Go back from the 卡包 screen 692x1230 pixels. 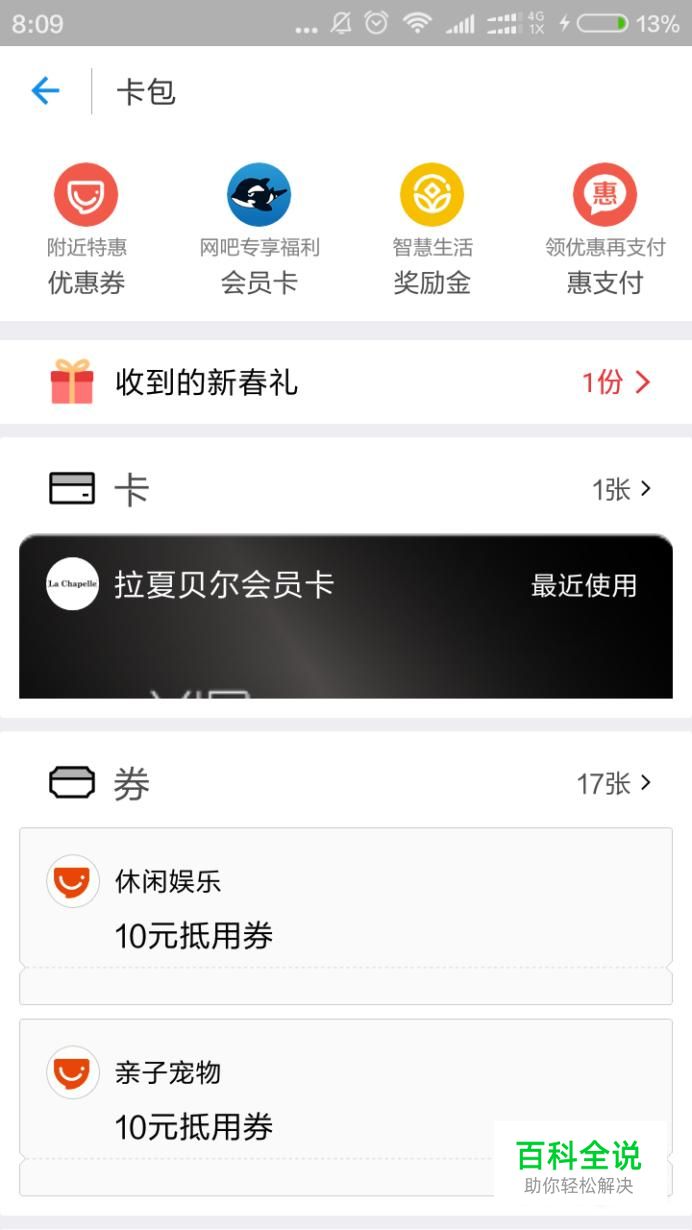click(46, 92)
